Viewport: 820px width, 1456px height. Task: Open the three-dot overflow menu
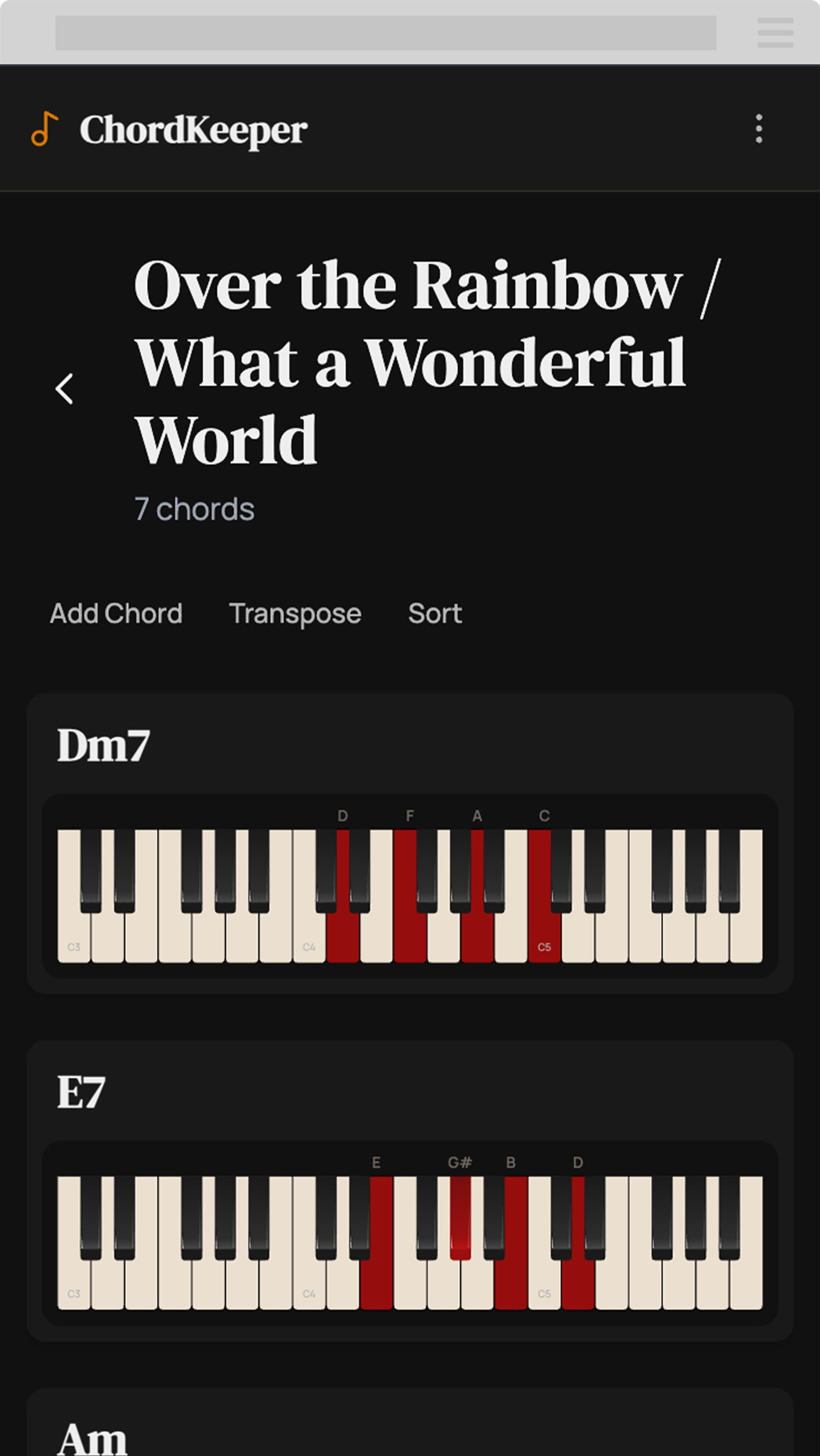[x=757, y=130]
